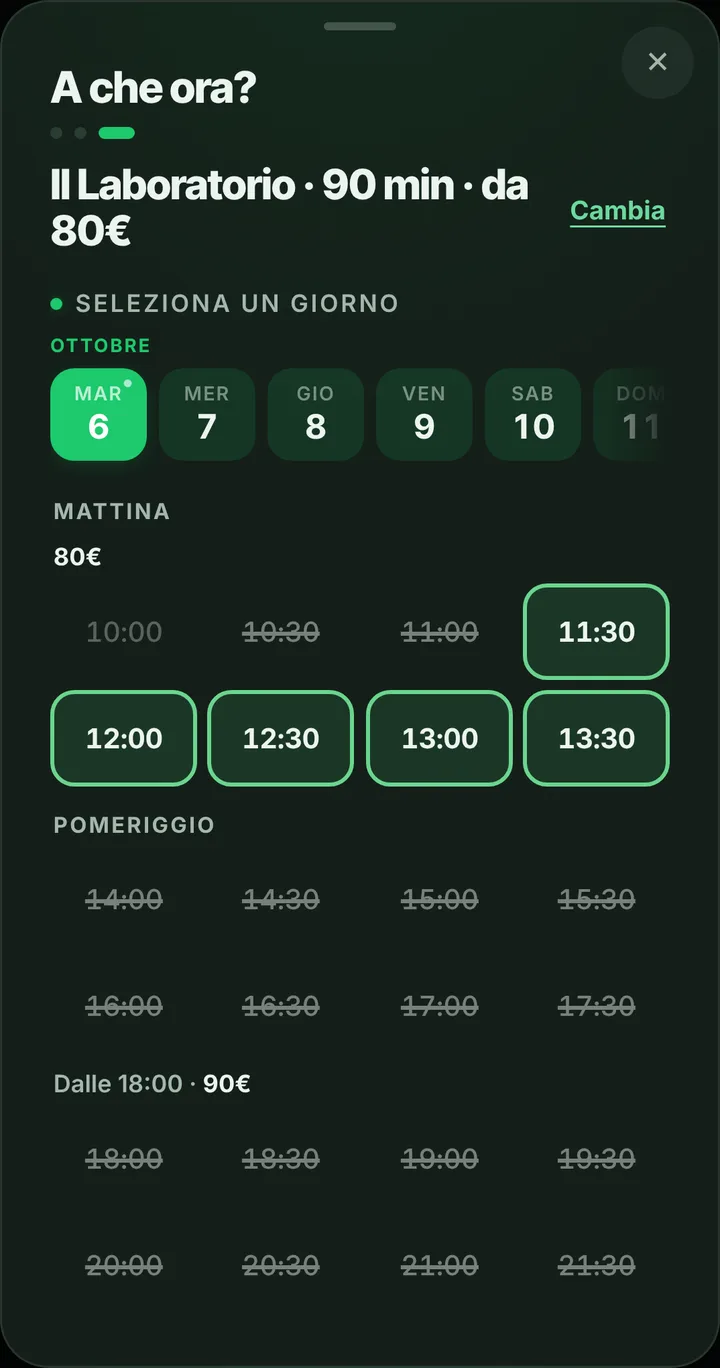
Task: Choose the 12:00 slot
Action: point(124,738)
